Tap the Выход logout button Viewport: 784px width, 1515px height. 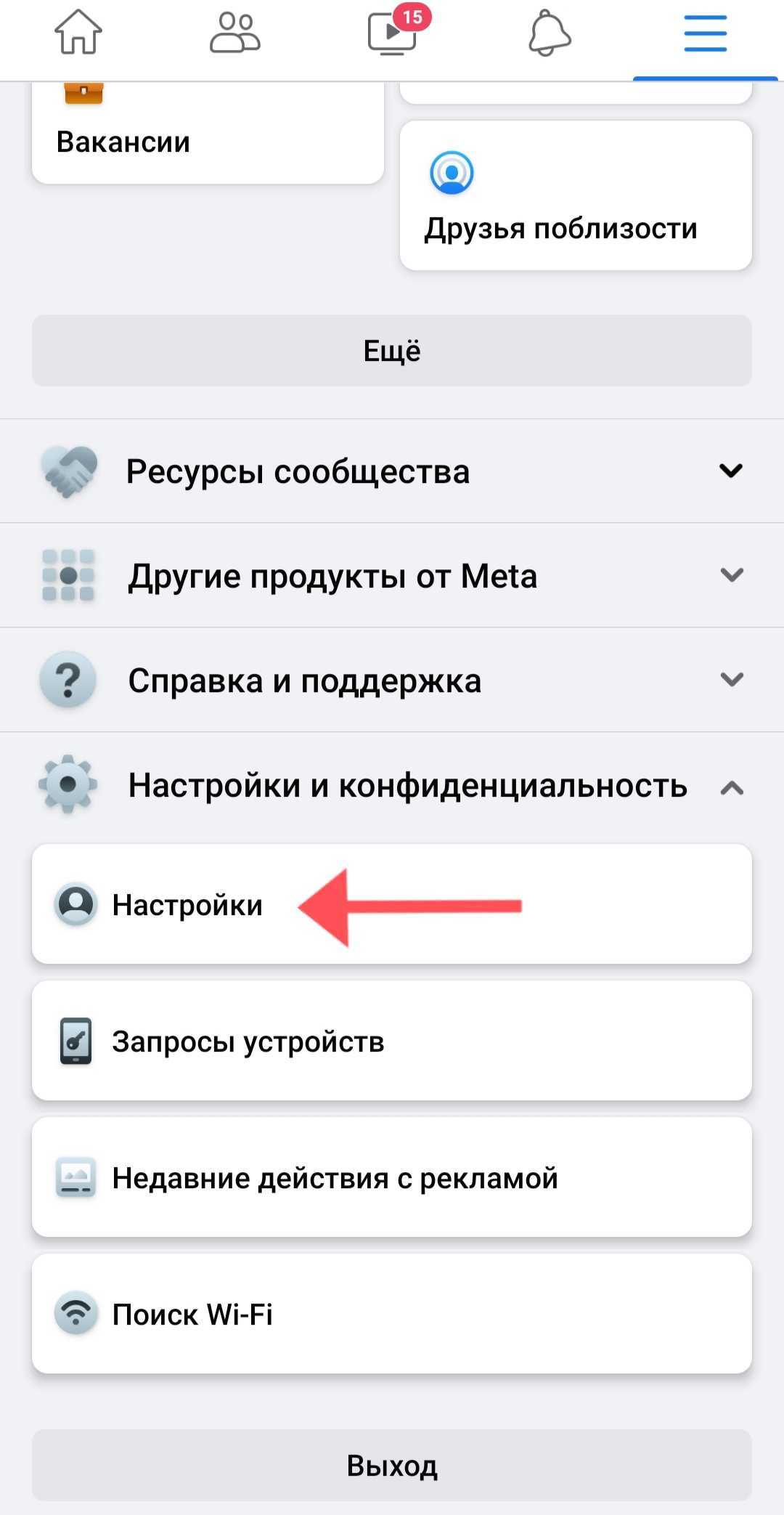tap(392, 1465)
